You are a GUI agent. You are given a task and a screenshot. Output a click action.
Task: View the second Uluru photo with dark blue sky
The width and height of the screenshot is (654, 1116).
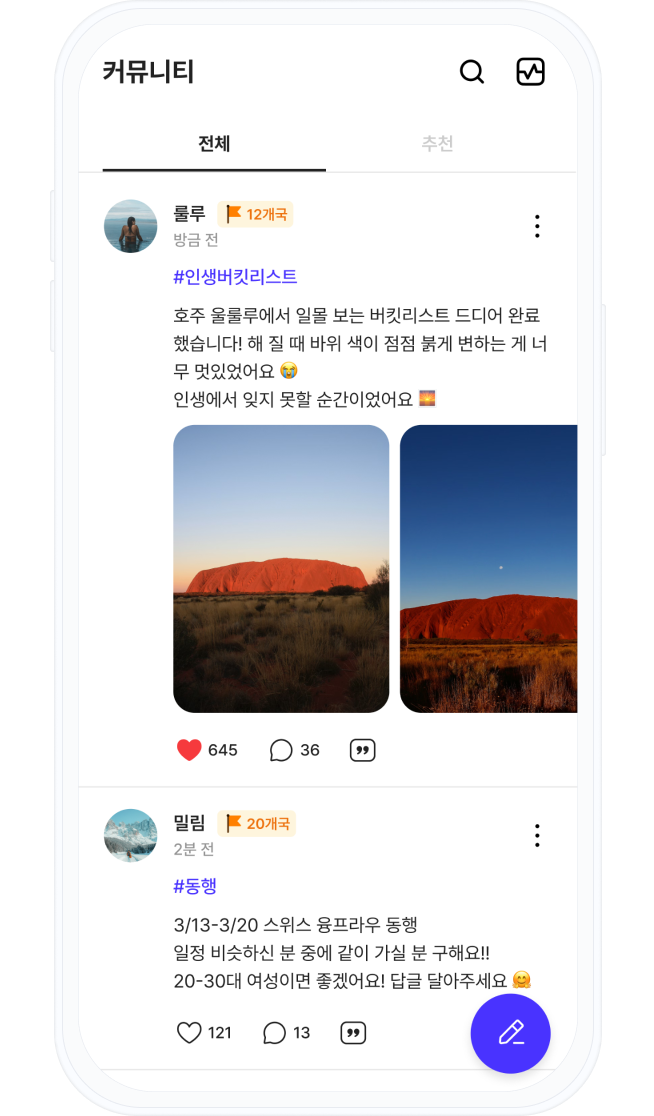pyautogui.click(x=488, y=568)
